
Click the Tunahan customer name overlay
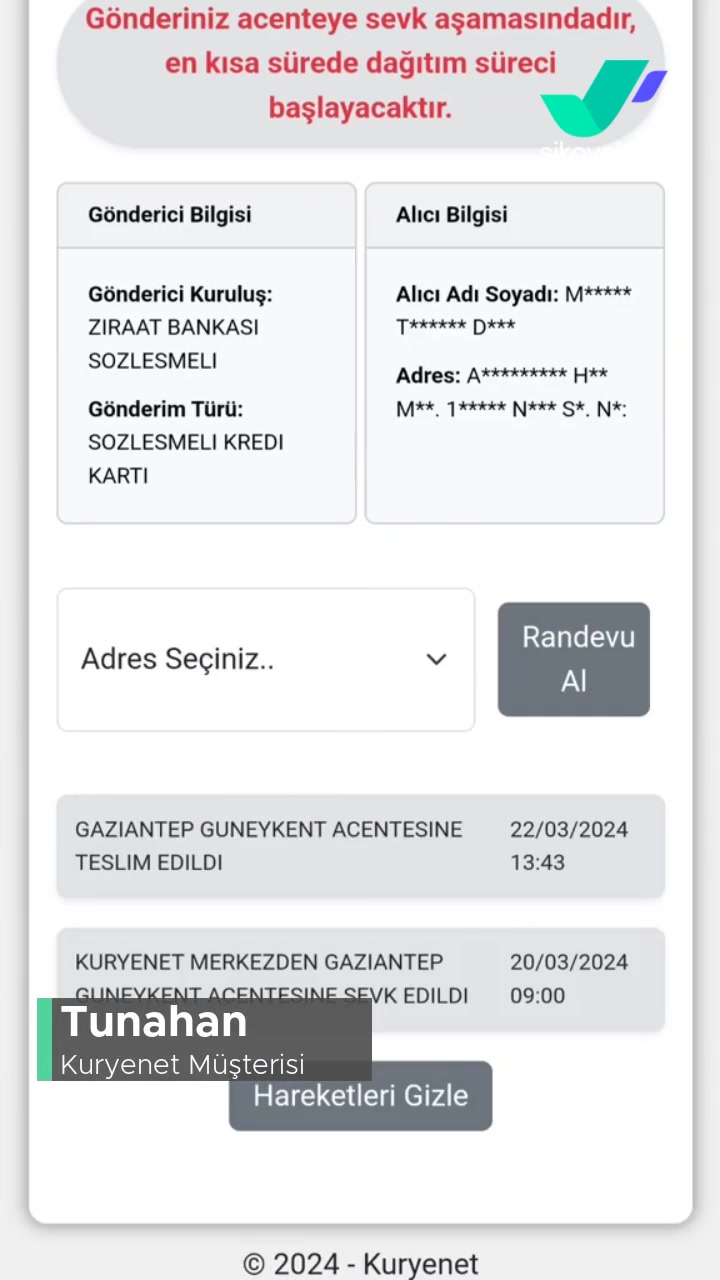[x=153, y=1022]
